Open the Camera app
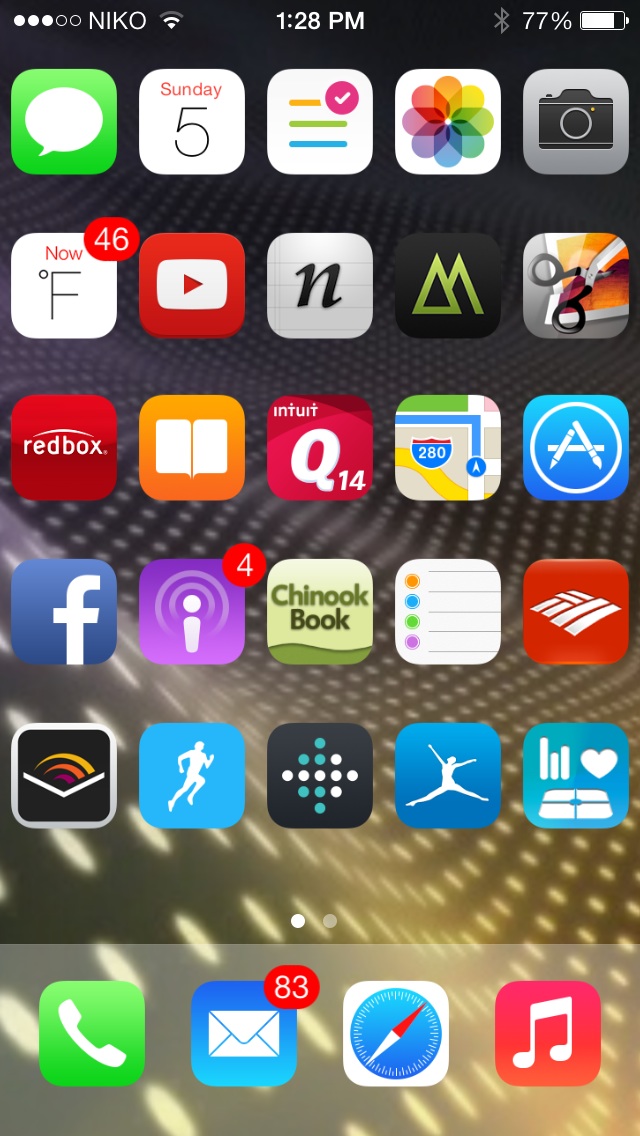 pyautogui.click(x=575, y=122)
